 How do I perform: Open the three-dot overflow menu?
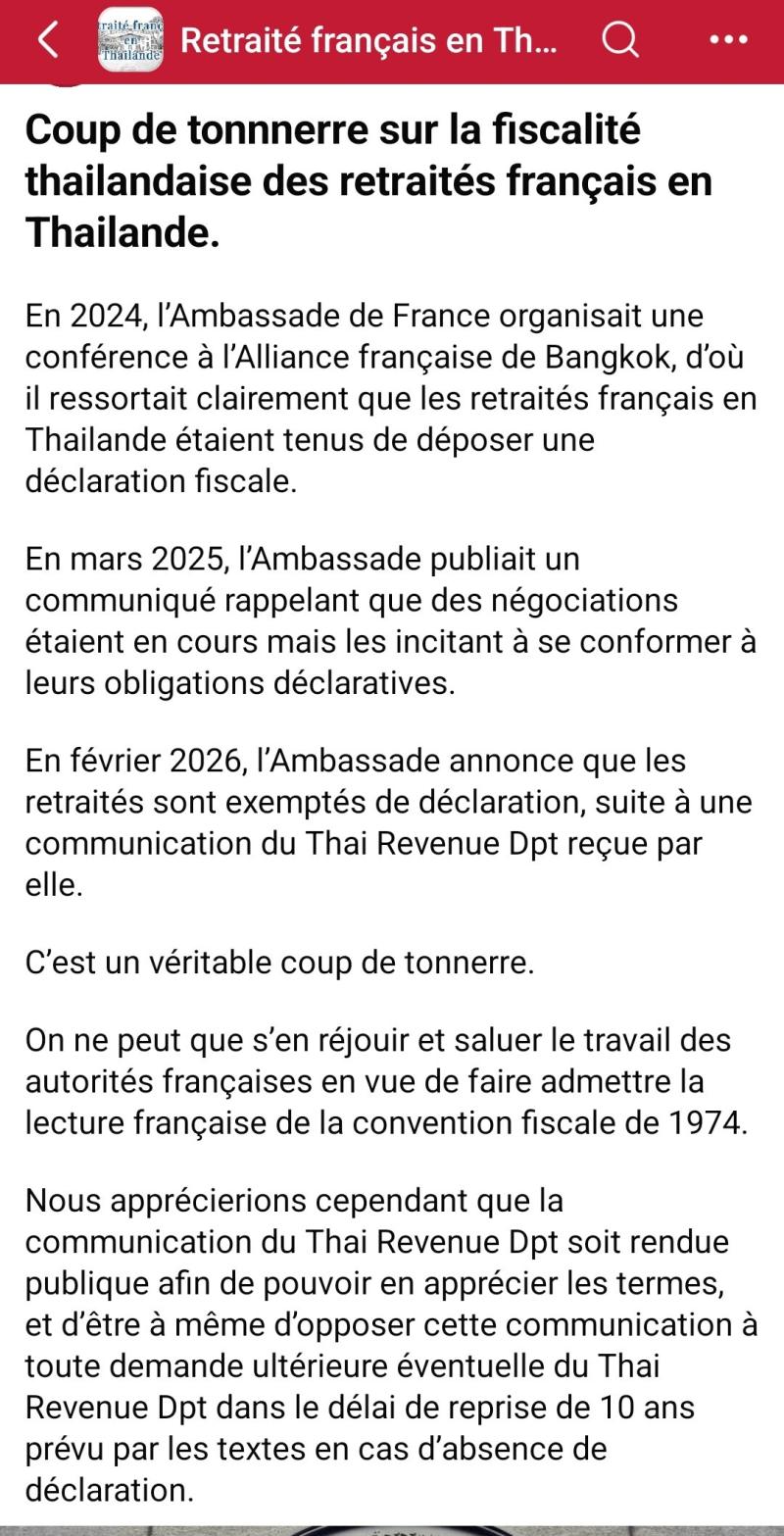[727, 41]
